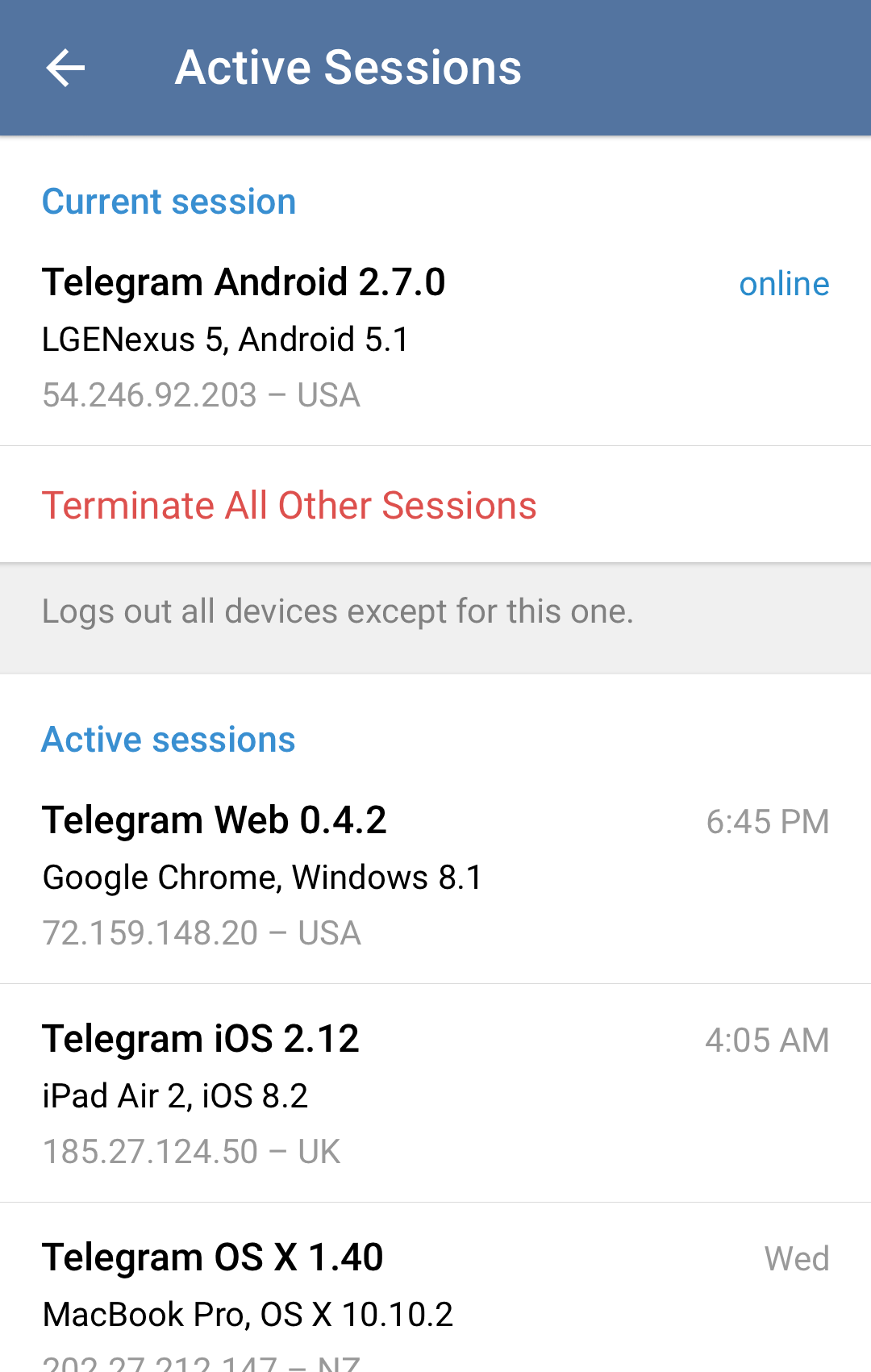Screen dimensions: 871x1372
Task: Click the MacBook Pro, OS X 10.10.2 line
Action: [248, 1314]
